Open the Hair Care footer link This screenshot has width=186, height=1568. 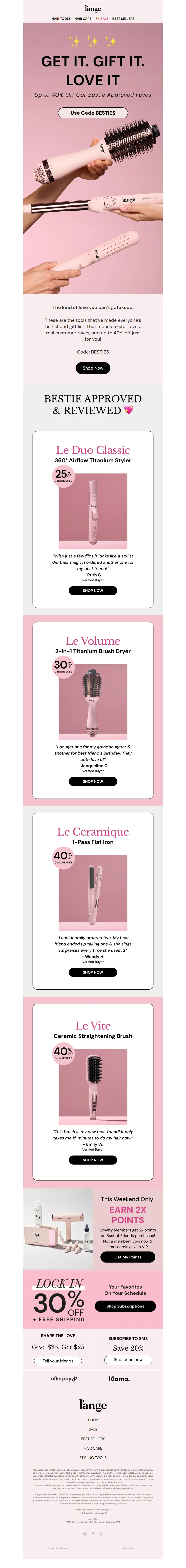coord(93,1448)
